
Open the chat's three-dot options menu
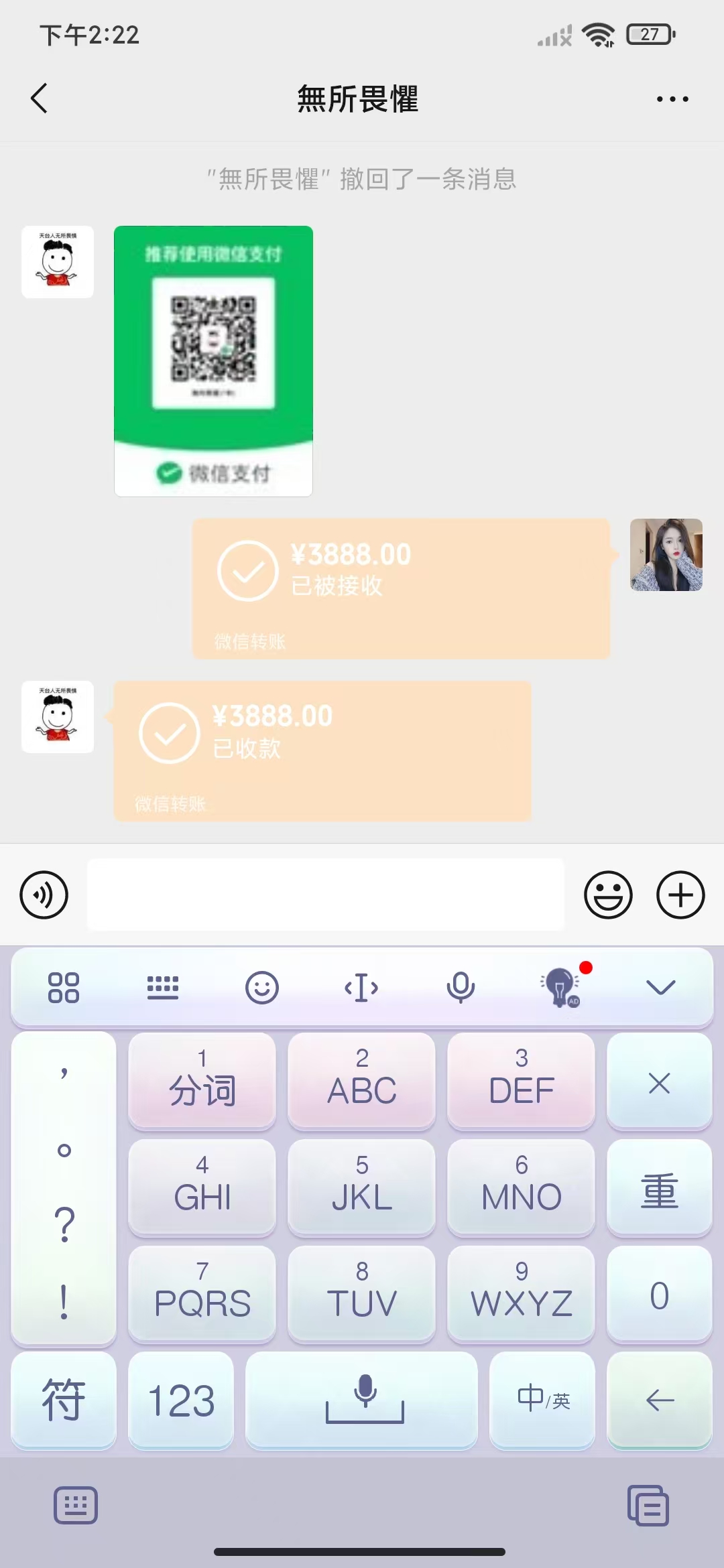672,99
